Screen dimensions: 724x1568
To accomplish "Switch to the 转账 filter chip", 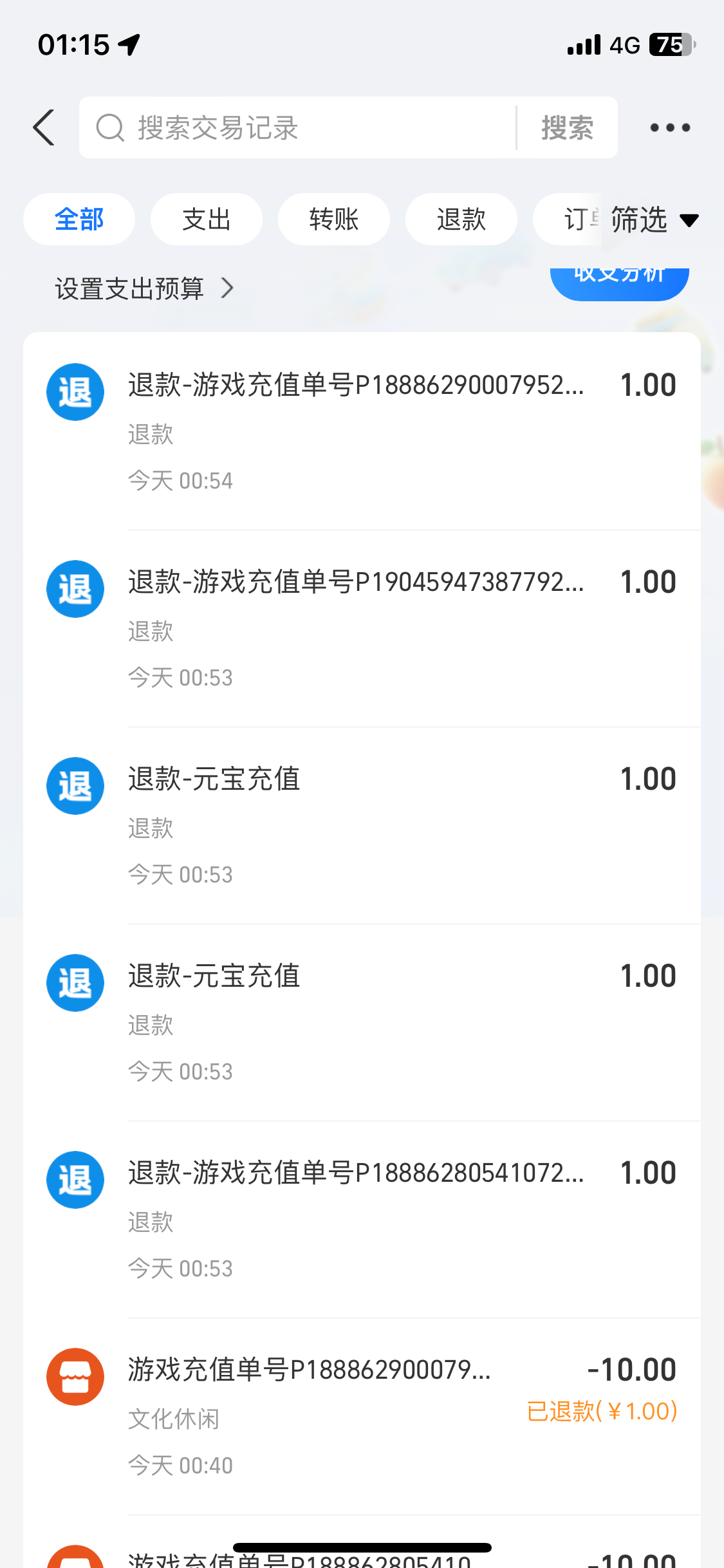I will (x=333, y=219).
